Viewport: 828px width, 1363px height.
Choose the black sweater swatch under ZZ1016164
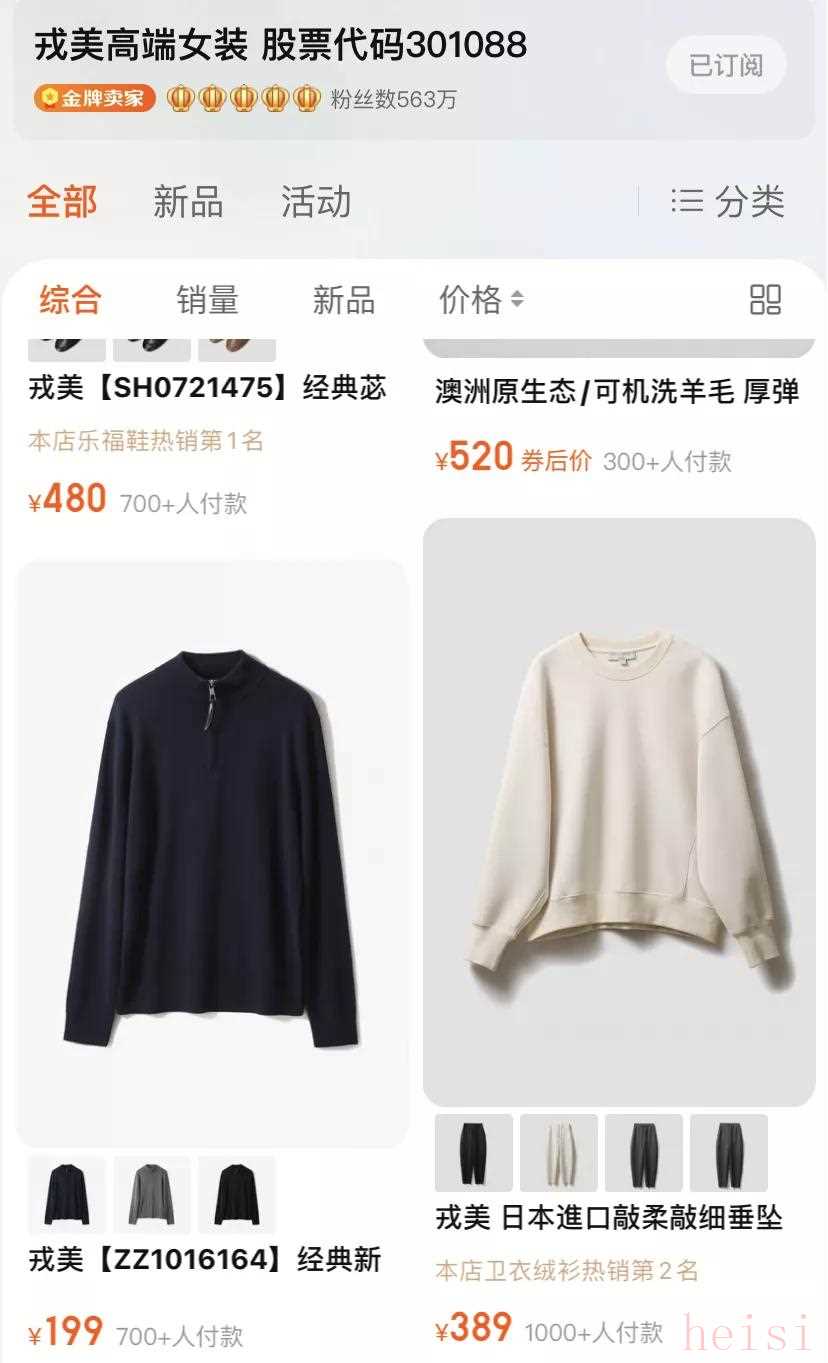[x=237, y=1195]
